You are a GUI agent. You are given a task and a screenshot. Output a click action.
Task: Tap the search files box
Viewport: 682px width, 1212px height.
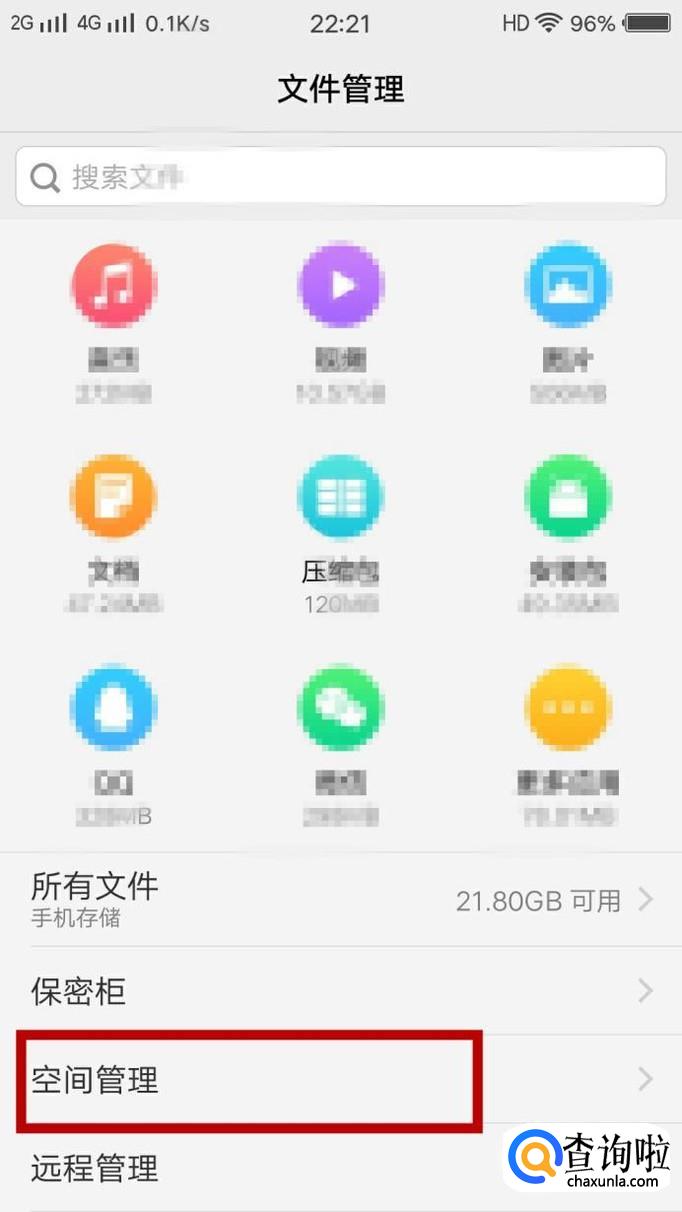[340, 177]
